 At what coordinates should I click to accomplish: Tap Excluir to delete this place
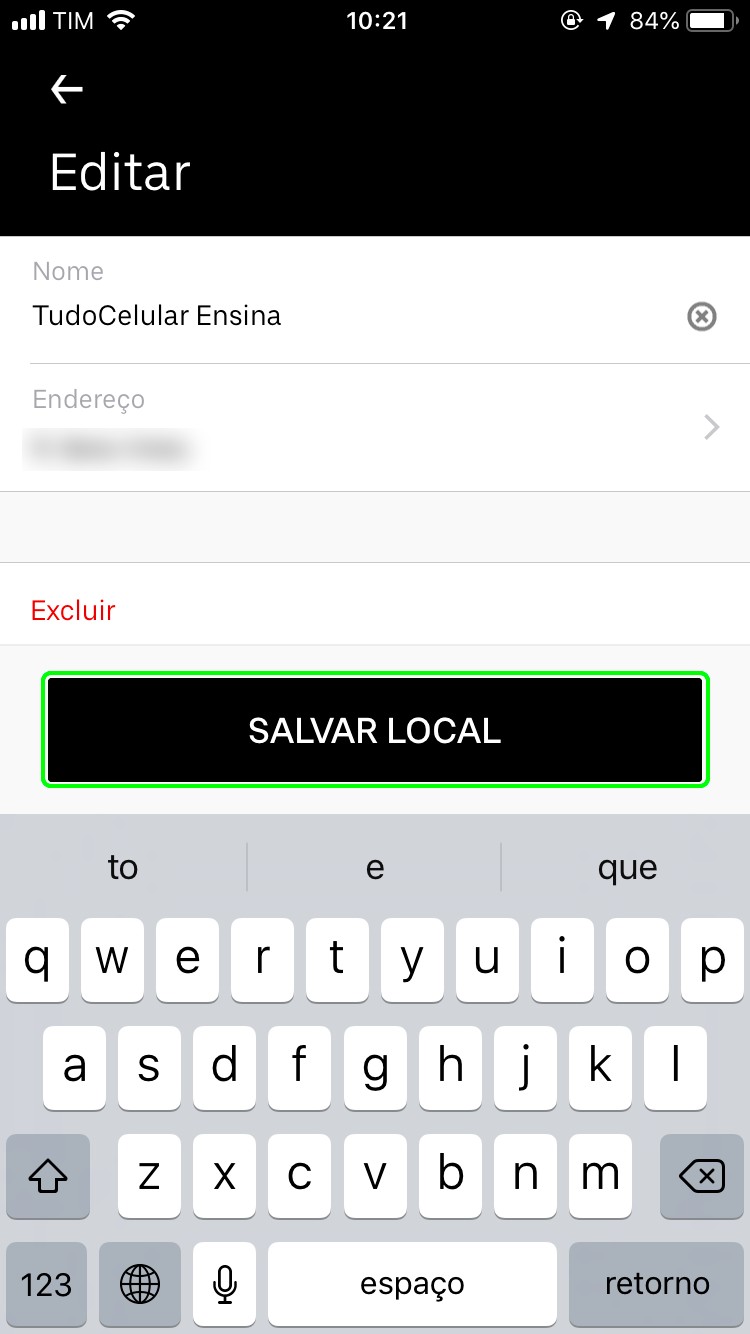click(73, 610)
